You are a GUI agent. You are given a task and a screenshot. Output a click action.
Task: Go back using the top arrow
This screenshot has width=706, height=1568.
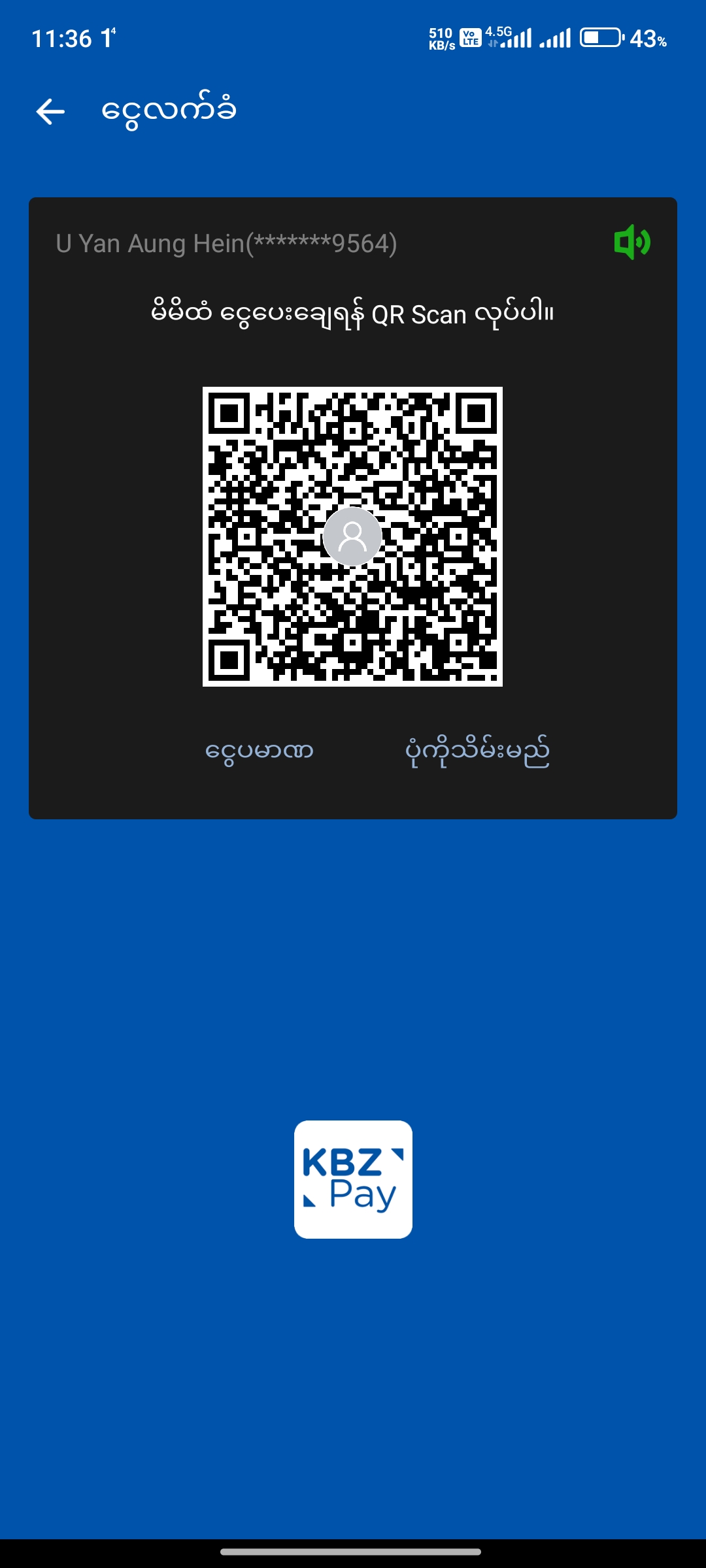pyautogui.click(x=50, y=112)
